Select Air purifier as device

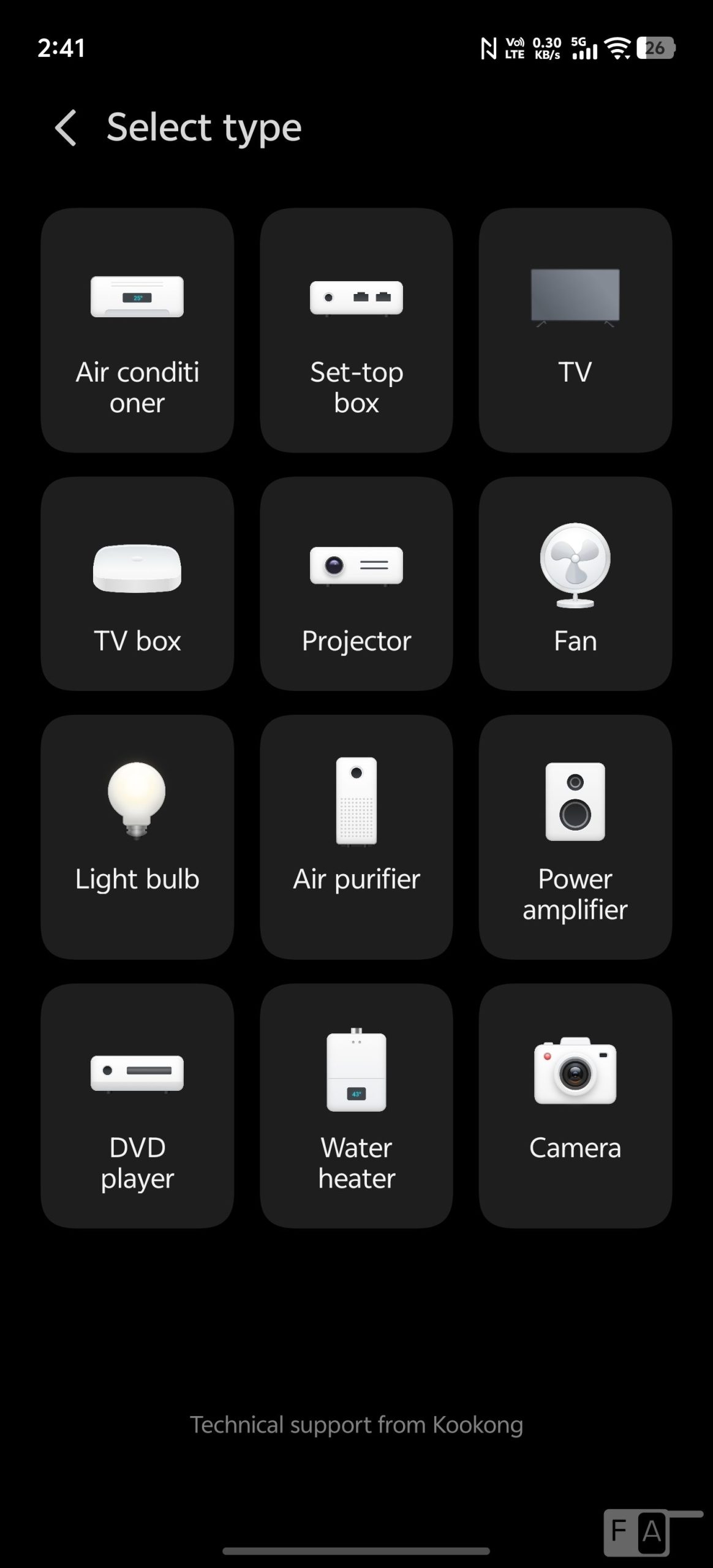(x=356, y=837)
